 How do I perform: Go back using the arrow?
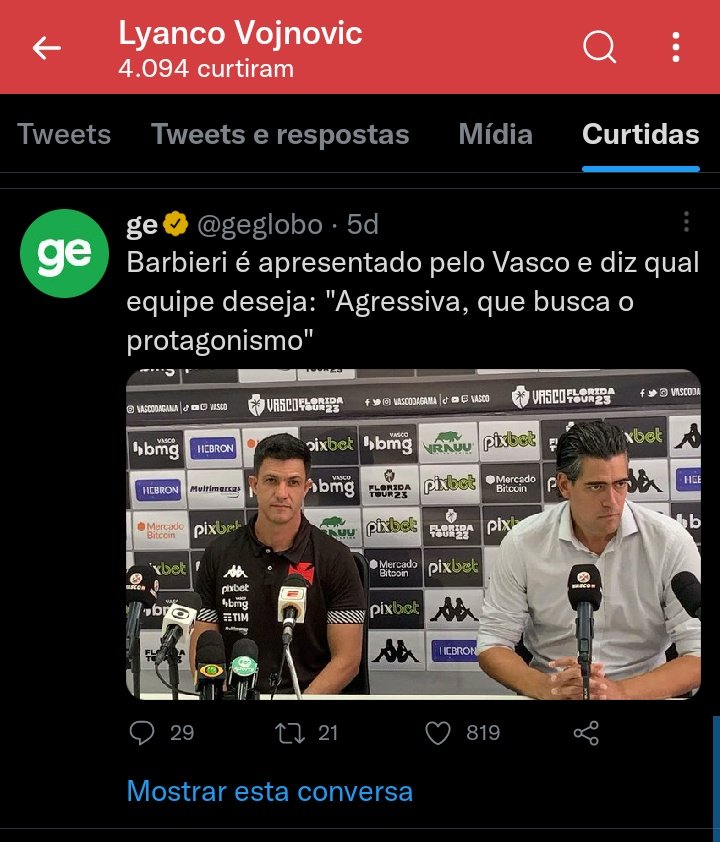(x=47, y=48)
